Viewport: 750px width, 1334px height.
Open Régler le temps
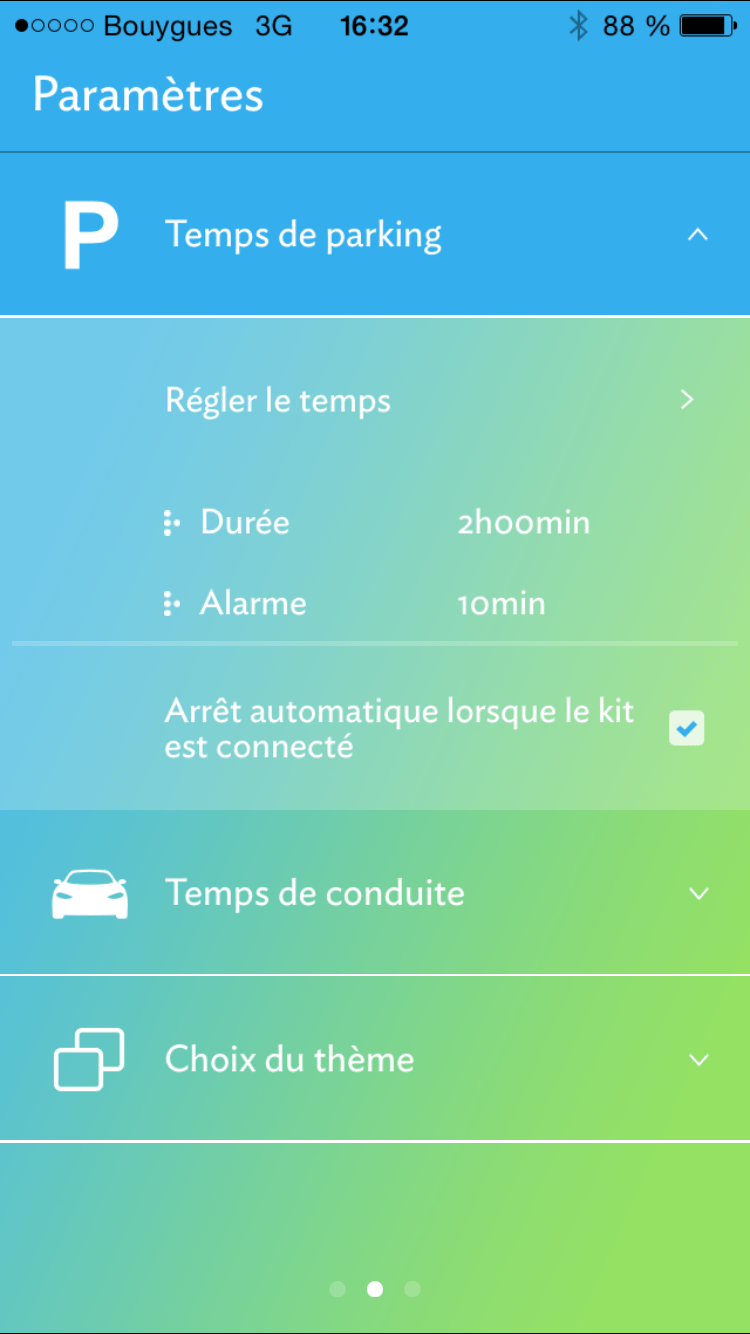tap(686, 400)
